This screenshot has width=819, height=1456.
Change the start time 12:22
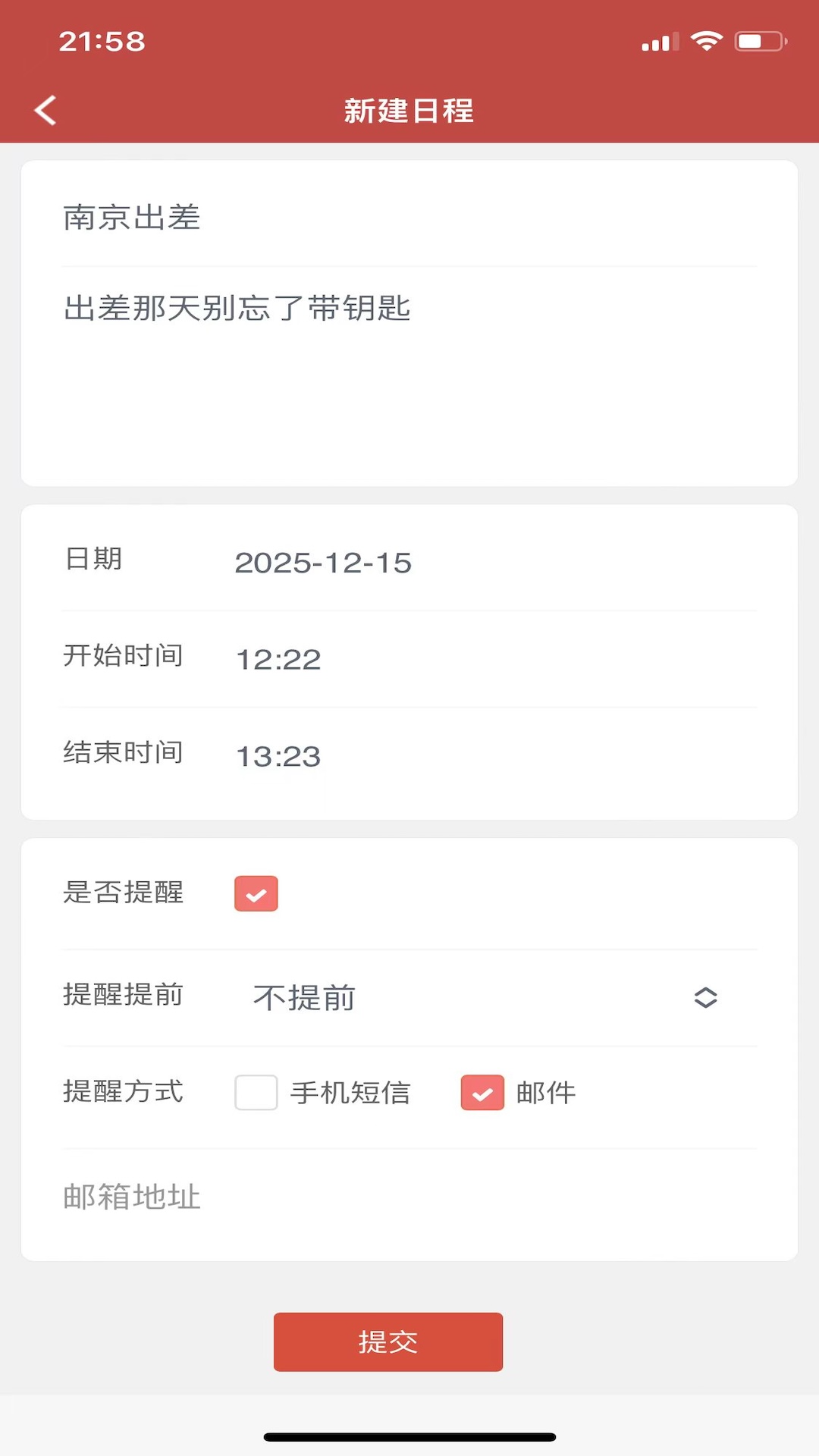click(x=278, y=659)
